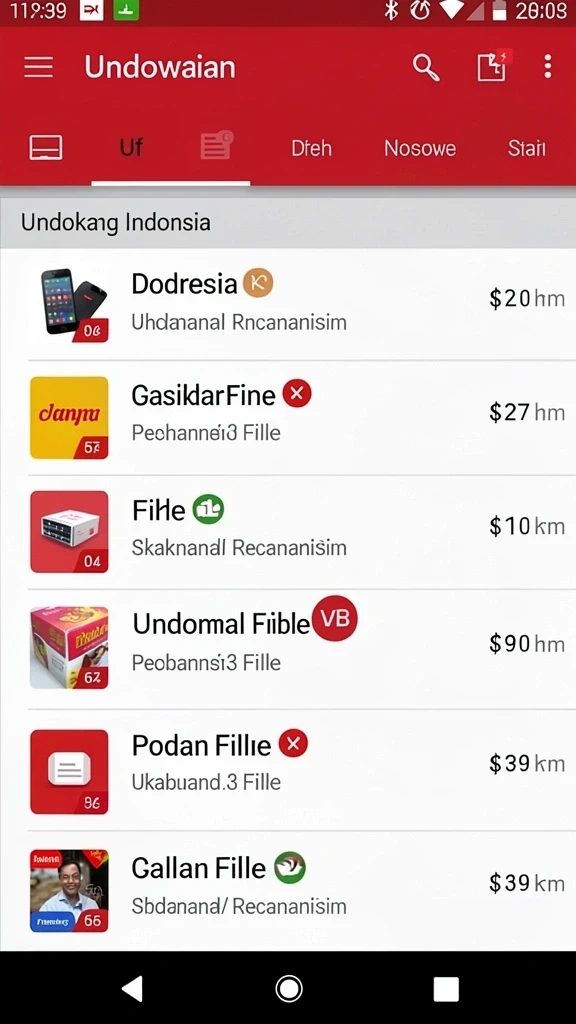The height and width of the screenshot is (1024, 576).
Task: Open the Gallan Fille row
Action: click(288, 891)
